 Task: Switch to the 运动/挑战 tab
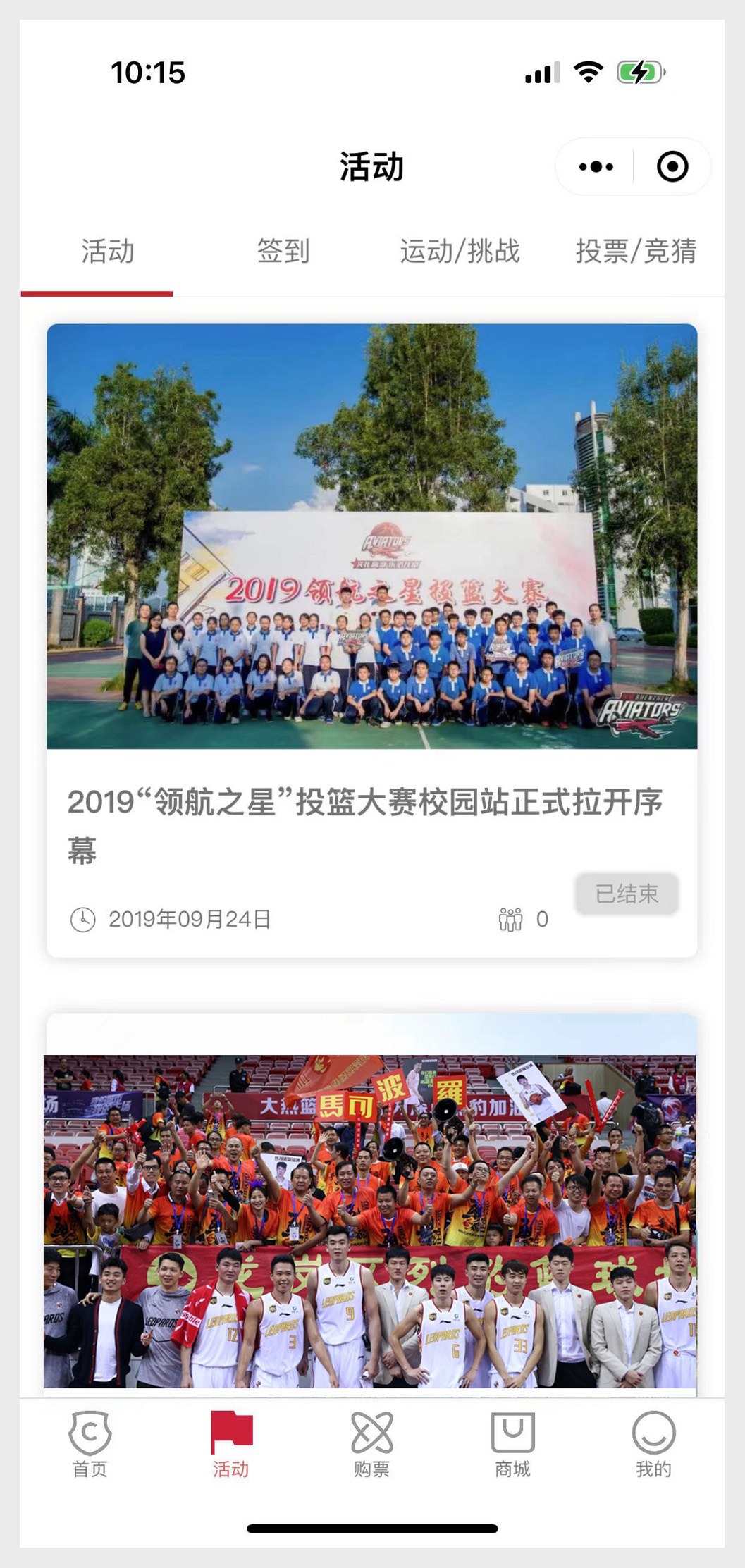[460, 252]
